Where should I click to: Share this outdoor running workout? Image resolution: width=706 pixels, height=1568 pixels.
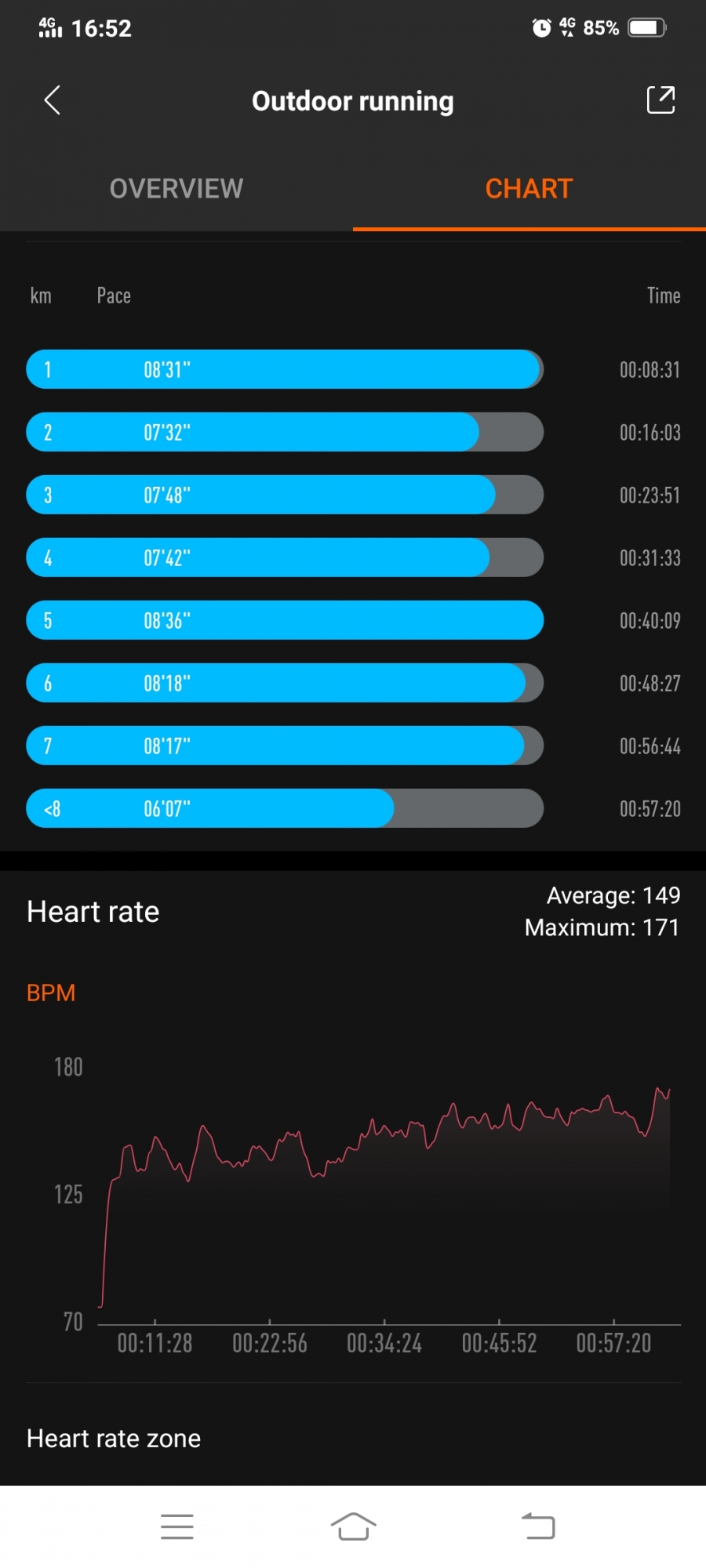click(660, 100)
